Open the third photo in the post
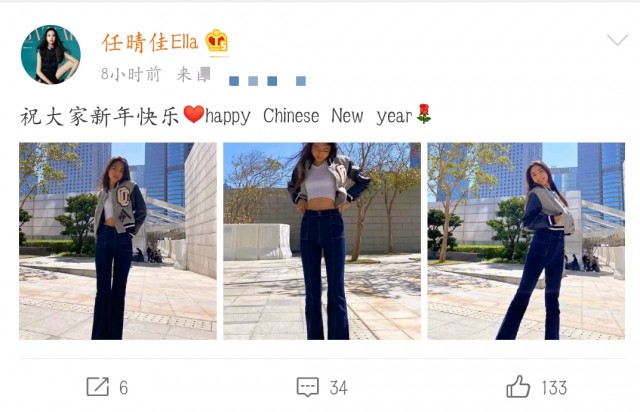 coord(526,241)
